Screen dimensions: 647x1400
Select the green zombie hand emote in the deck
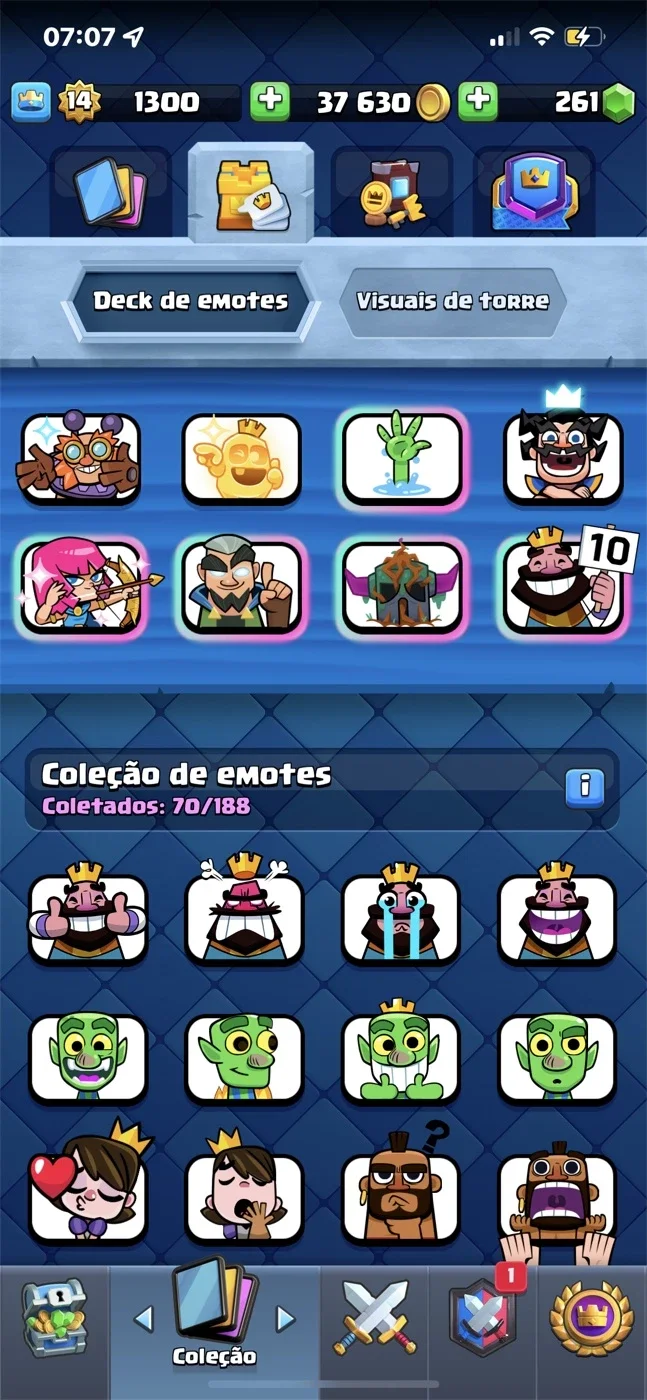(x=403, y=459)
